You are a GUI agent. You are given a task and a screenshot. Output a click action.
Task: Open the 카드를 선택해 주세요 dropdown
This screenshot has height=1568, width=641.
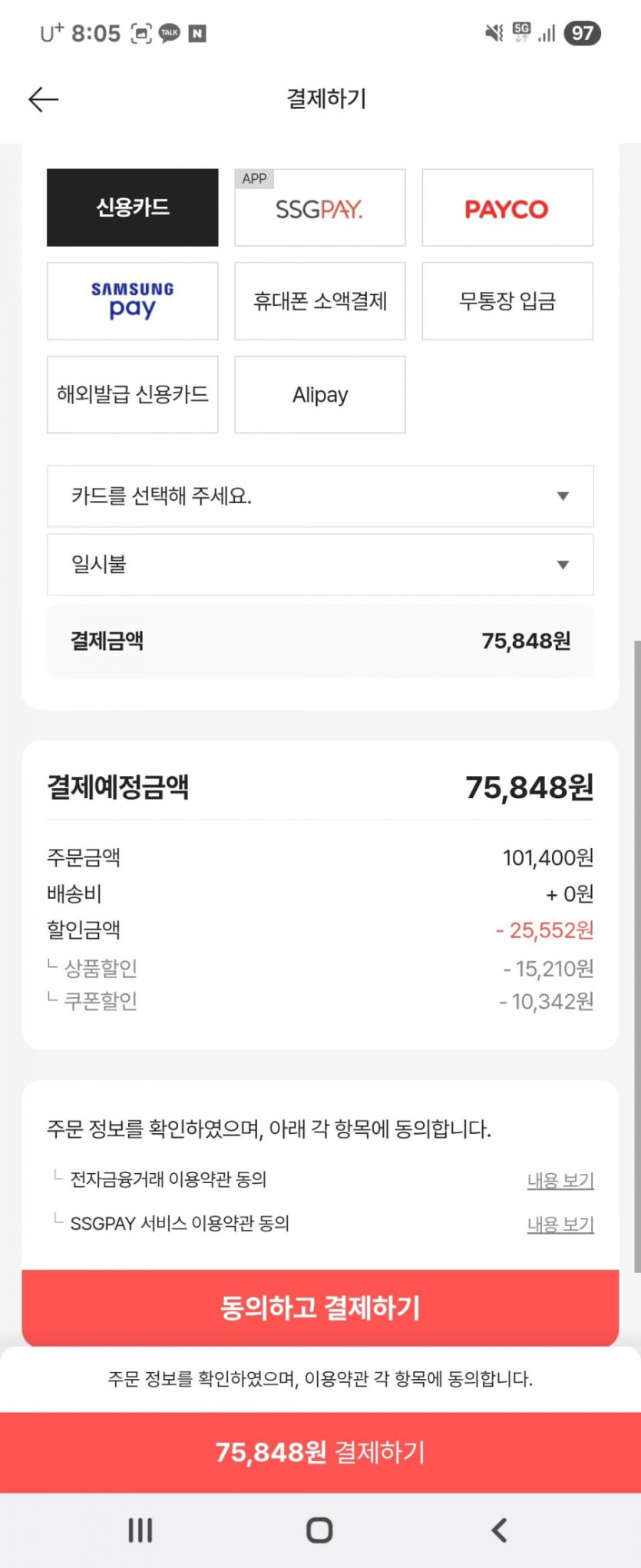tap(319, 496)
